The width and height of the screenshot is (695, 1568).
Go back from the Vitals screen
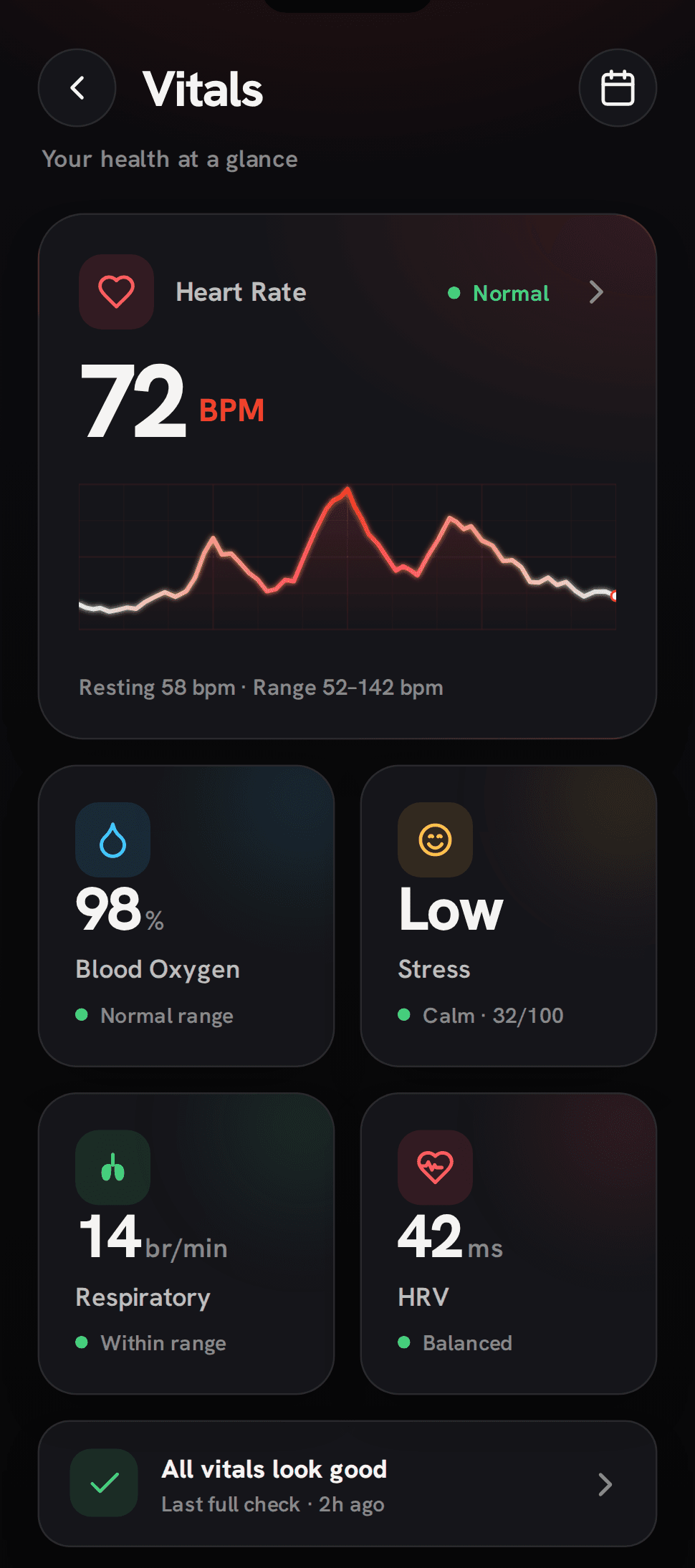tap(77, 88)
